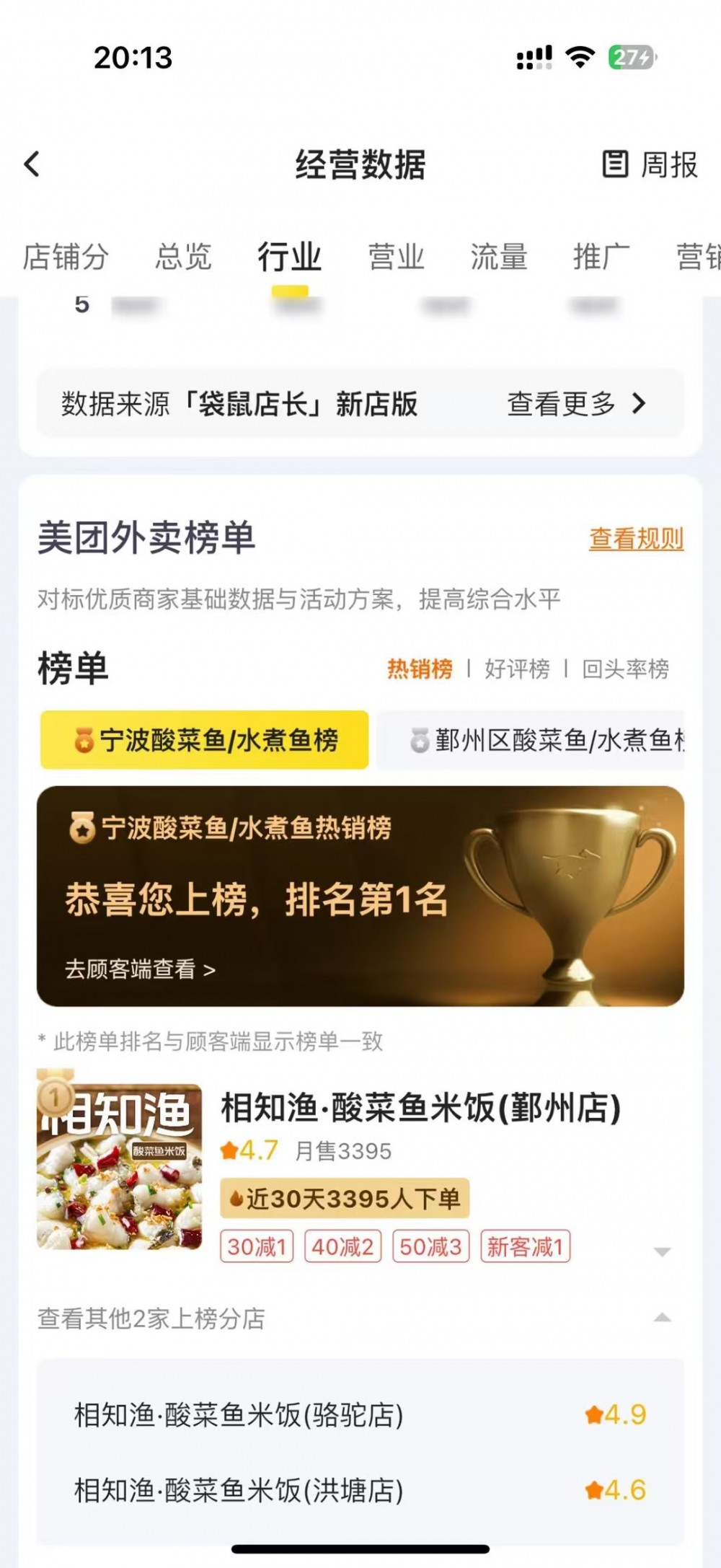Screen dimensions: 721x1568
Task: Open the 查看规则 link
Action: pyautogui.click(x=636, y=538)
